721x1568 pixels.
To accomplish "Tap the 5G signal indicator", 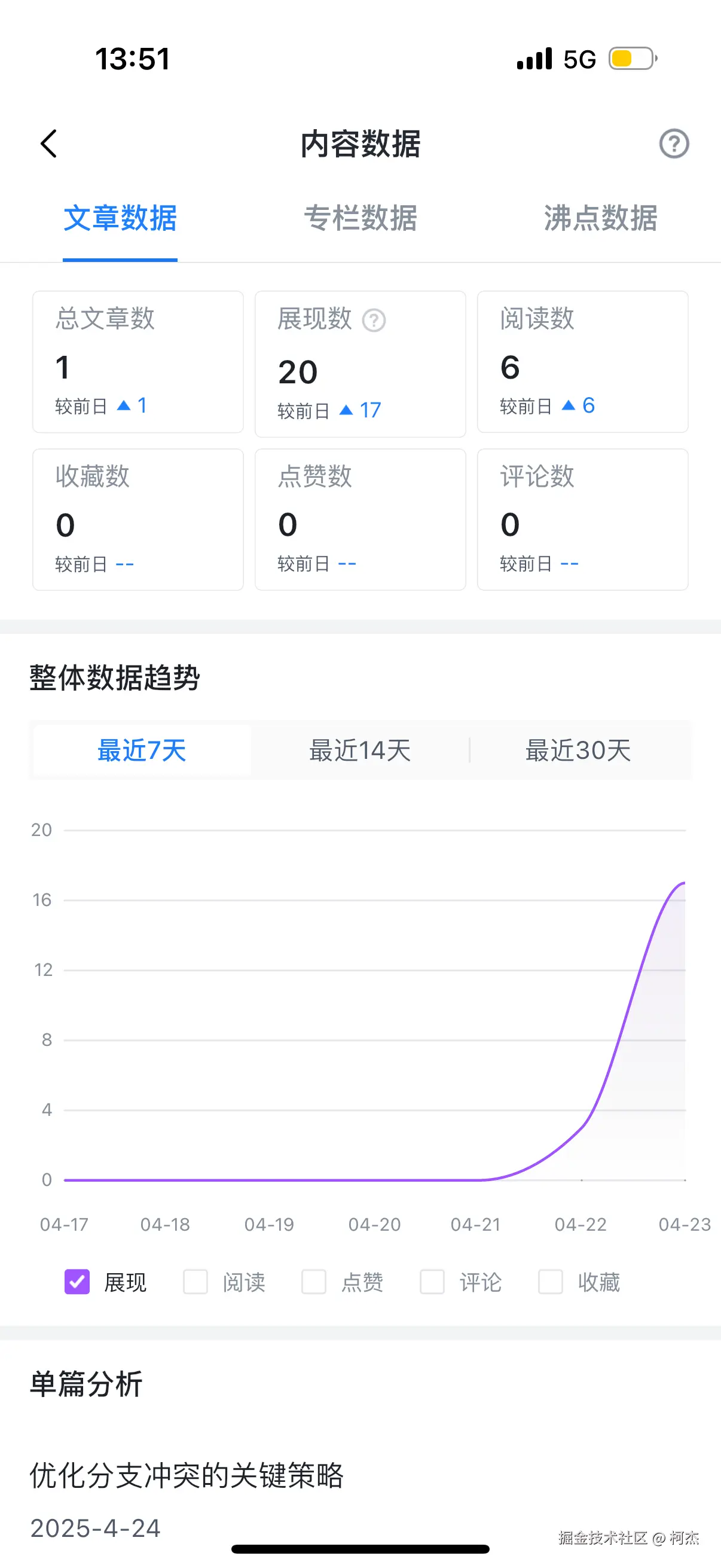I will pos(578,58).
